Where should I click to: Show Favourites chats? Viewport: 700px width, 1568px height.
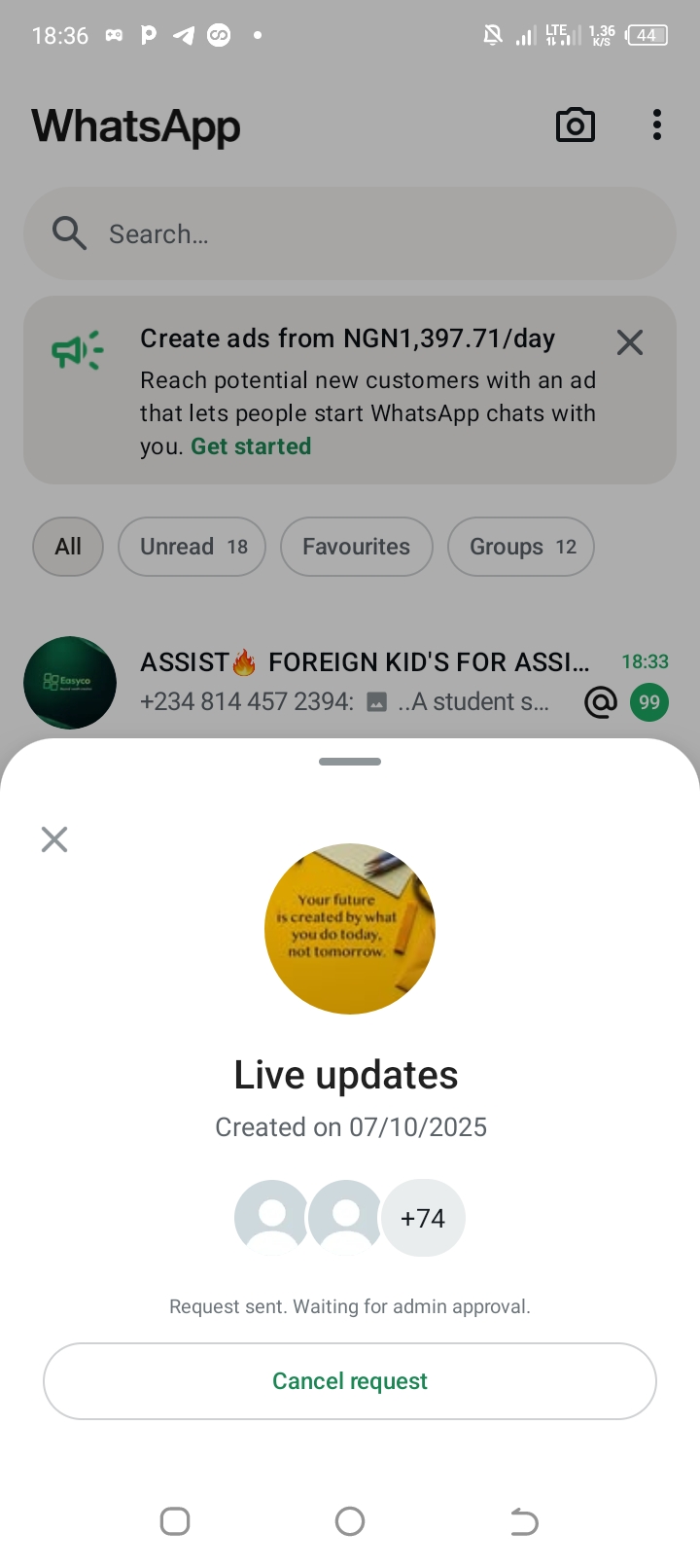click(x=356, y=547)
